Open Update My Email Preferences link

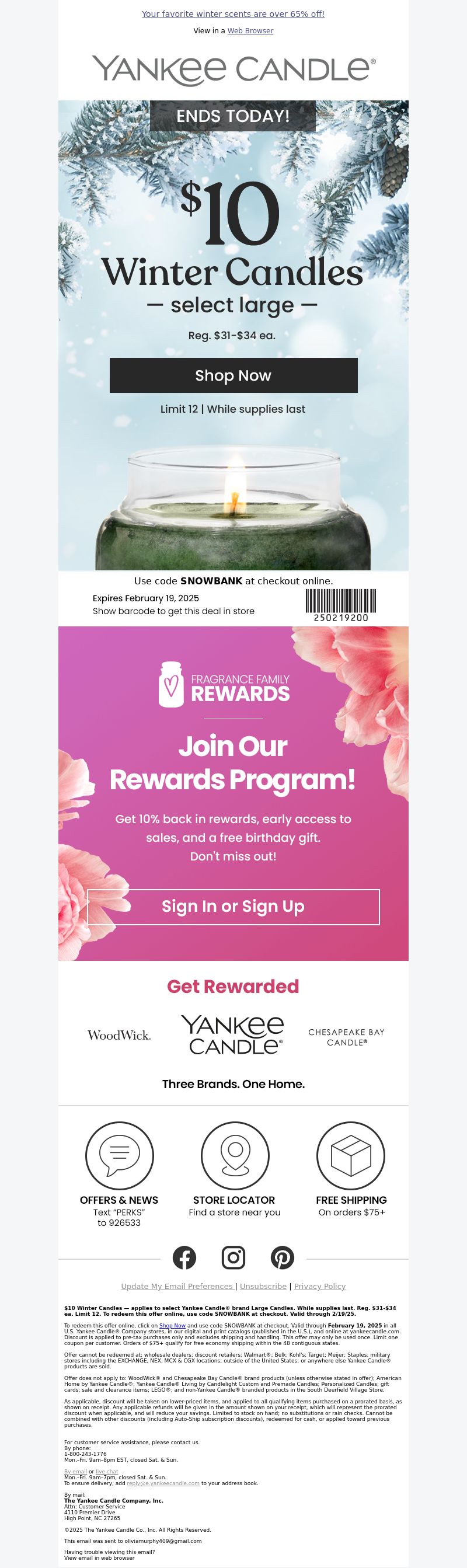177,1286
